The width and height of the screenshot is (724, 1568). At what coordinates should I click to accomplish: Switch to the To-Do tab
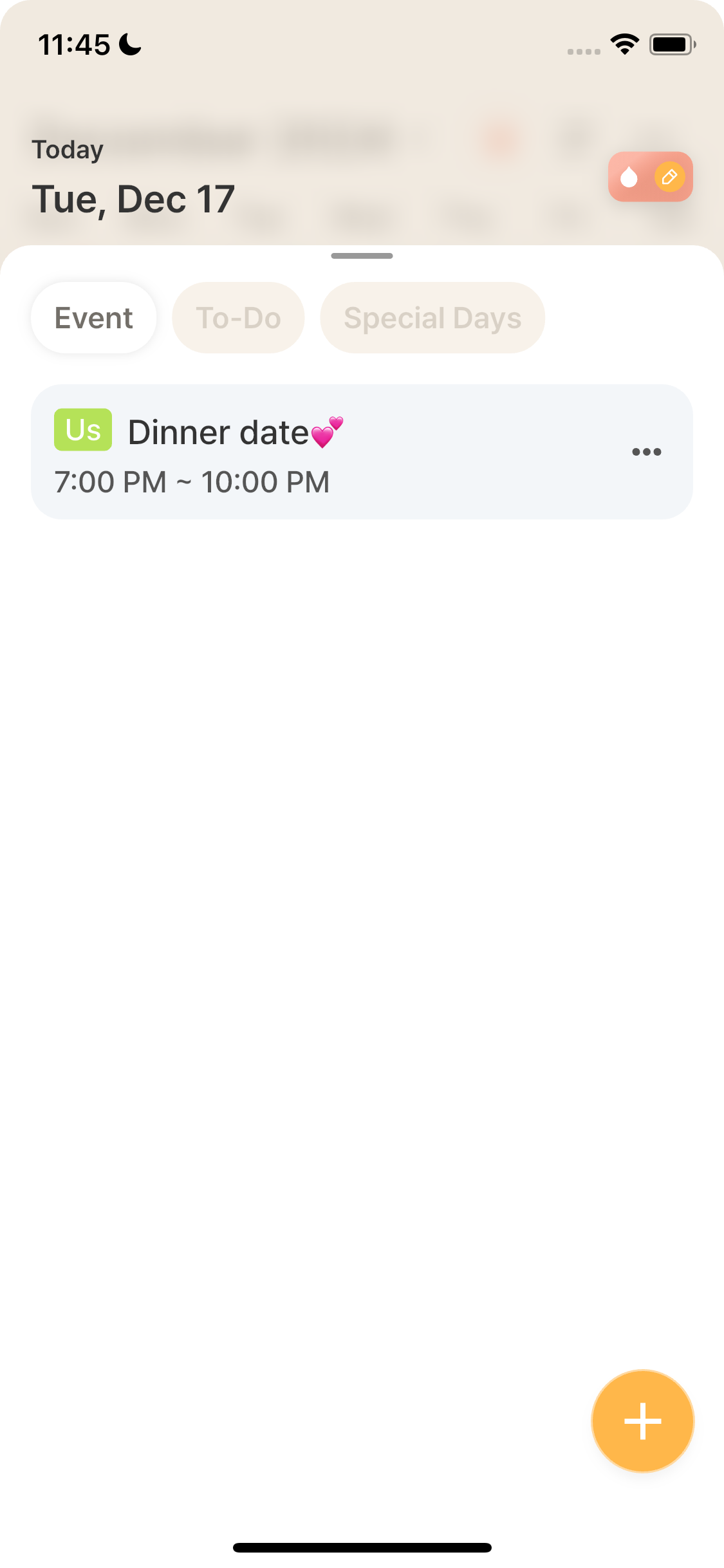(x=238, y=317)
